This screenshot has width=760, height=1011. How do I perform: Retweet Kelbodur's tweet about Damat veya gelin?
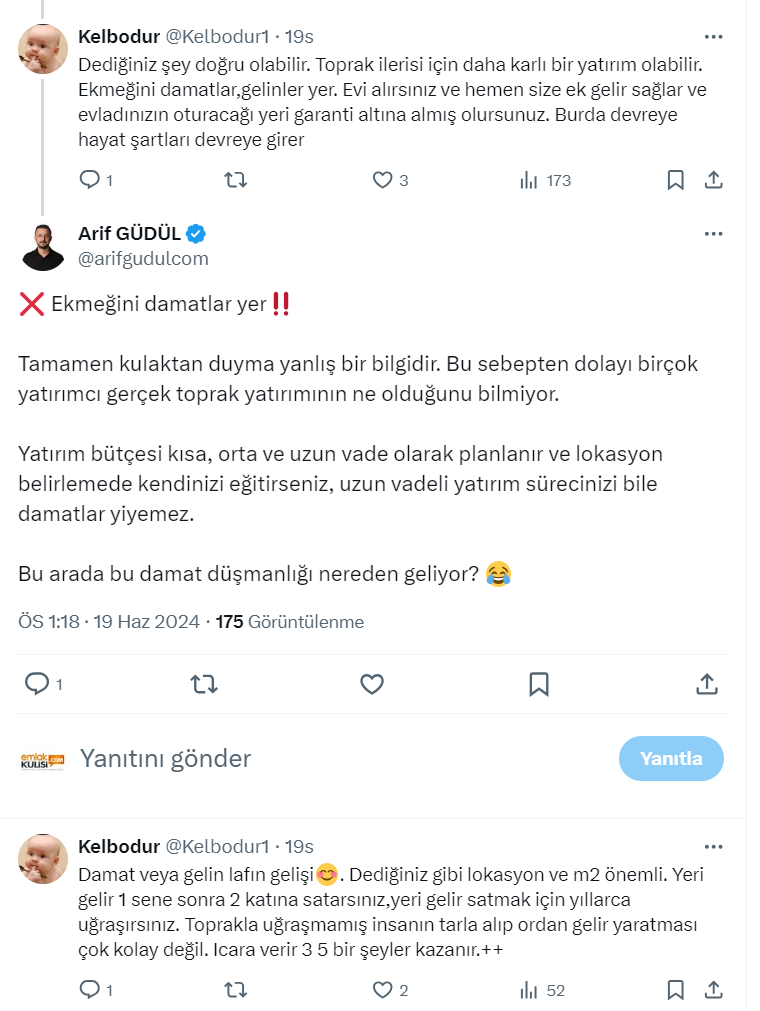235,990
